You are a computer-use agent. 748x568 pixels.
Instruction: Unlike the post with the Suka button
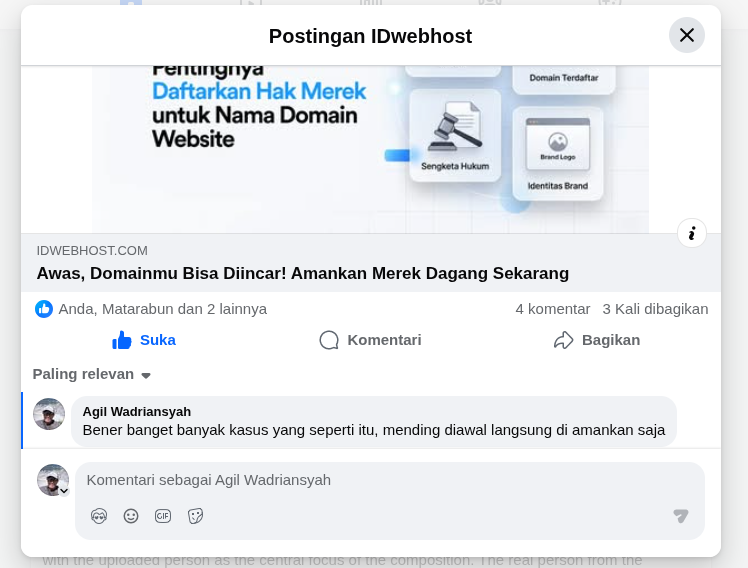[144, 340]
